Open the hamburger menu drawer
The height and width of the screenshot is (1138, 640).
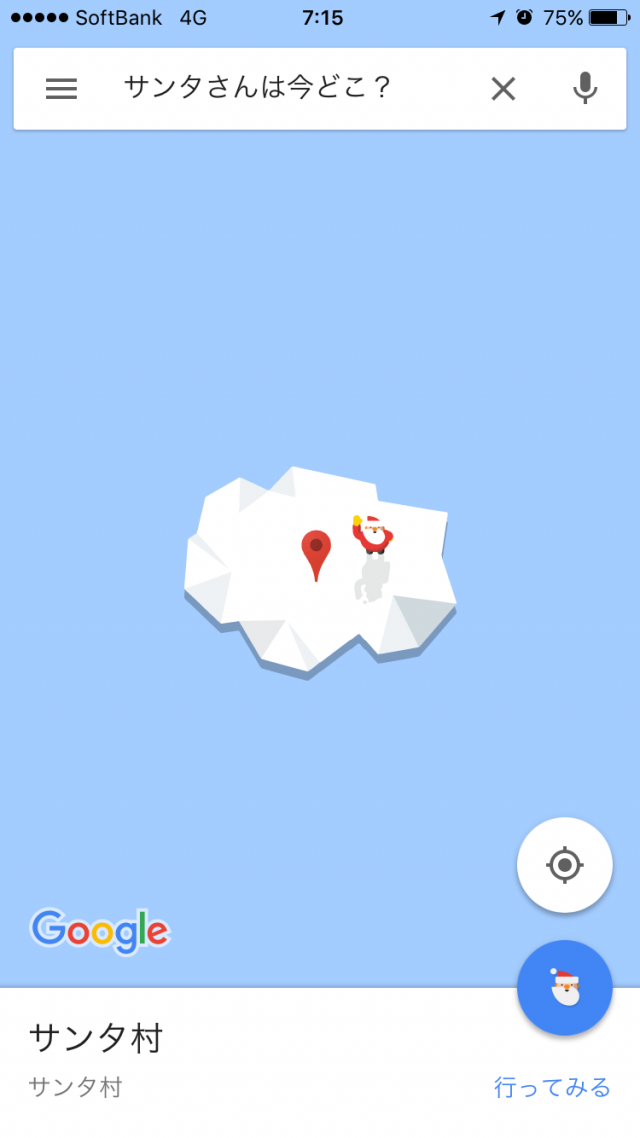(x=61, y=89)
